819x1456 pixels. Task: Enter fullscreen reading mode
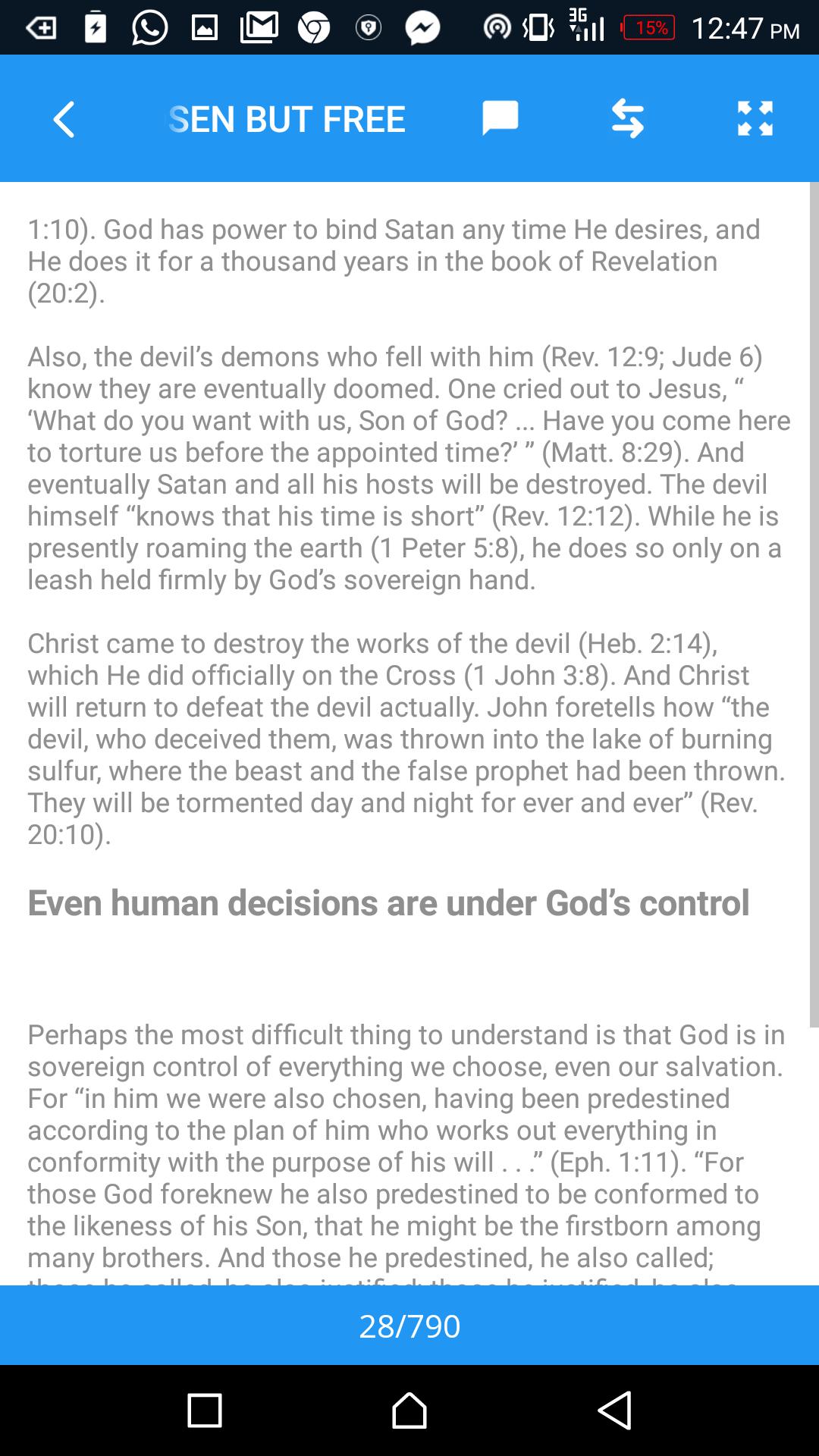point(755,118)
